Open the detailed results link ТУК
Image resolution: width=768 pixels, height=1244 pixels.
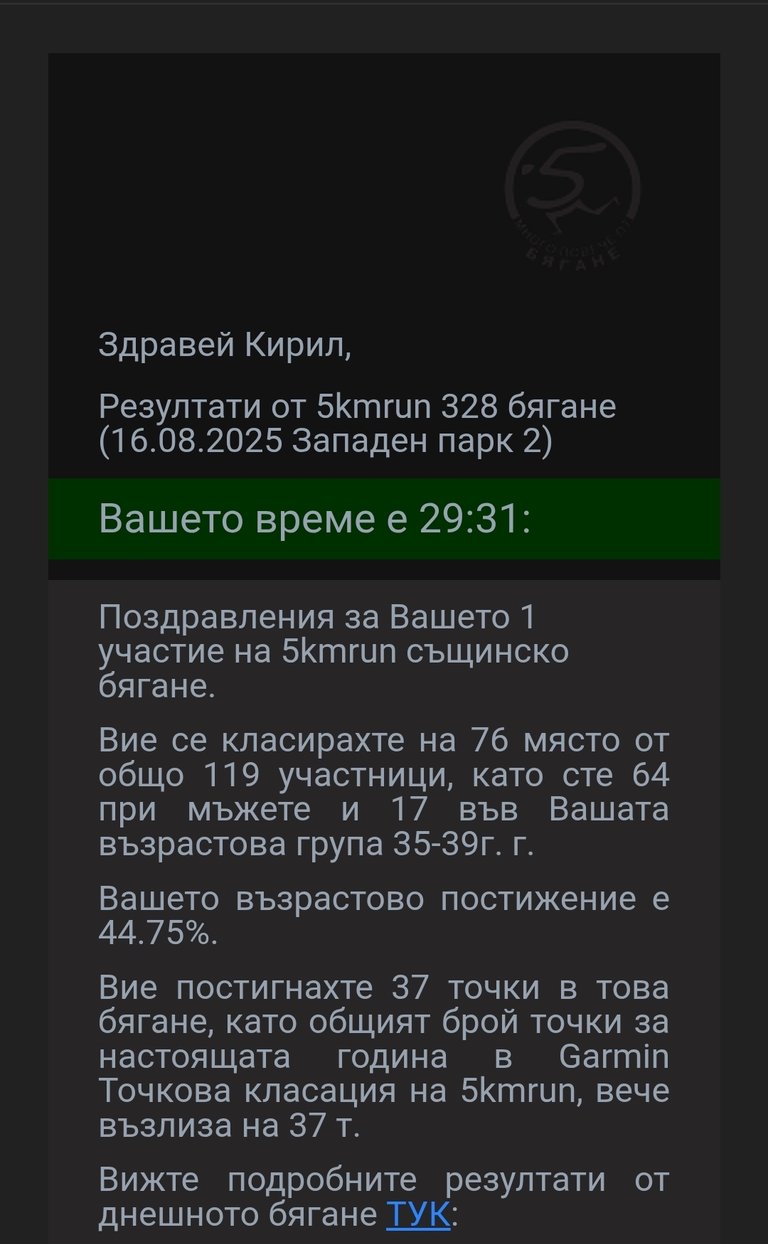pyautogui.click(x=418, y=1214)
